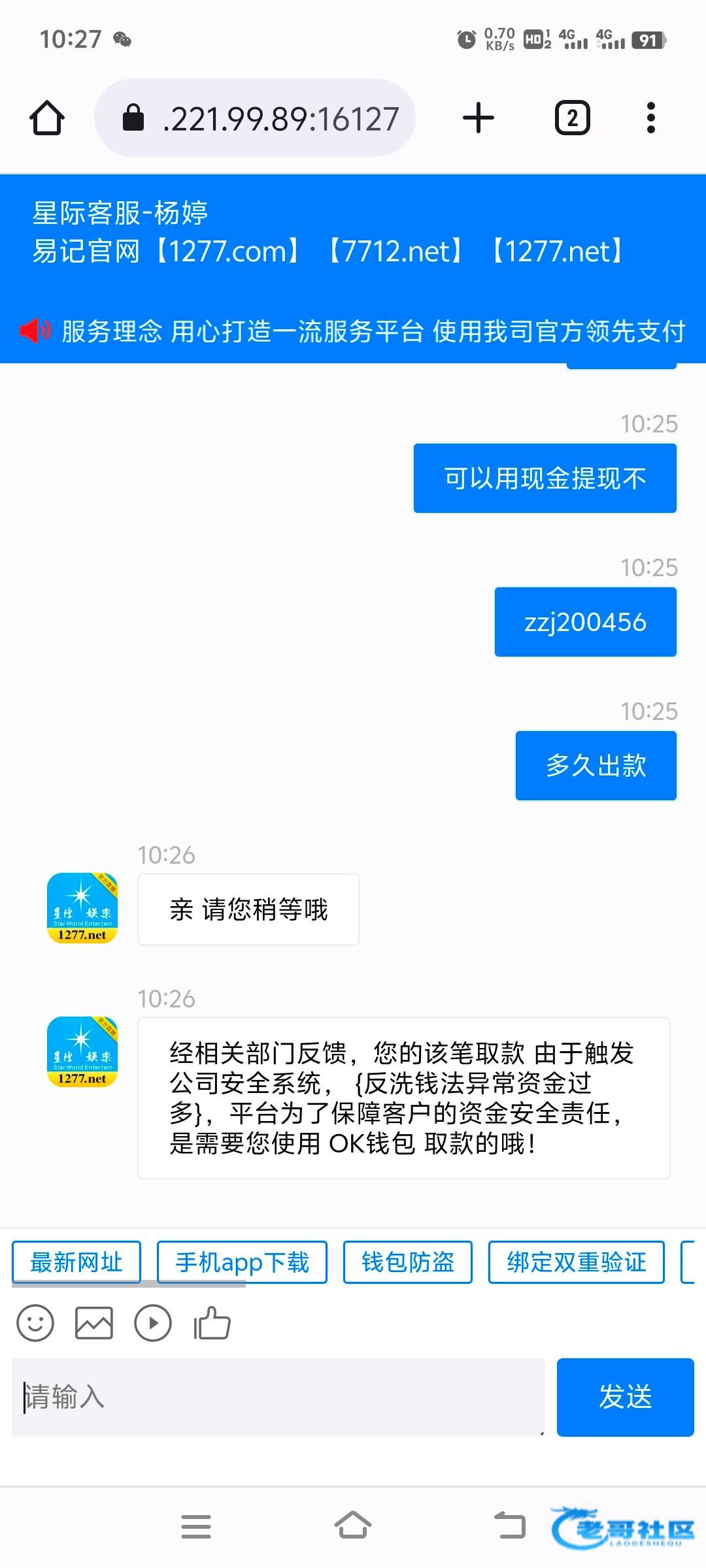Image resolution: width=706 pixels, height=1568 pixels.
Task: Select the 绑定双重验证 chip
Action: [x=577, y=1262]
